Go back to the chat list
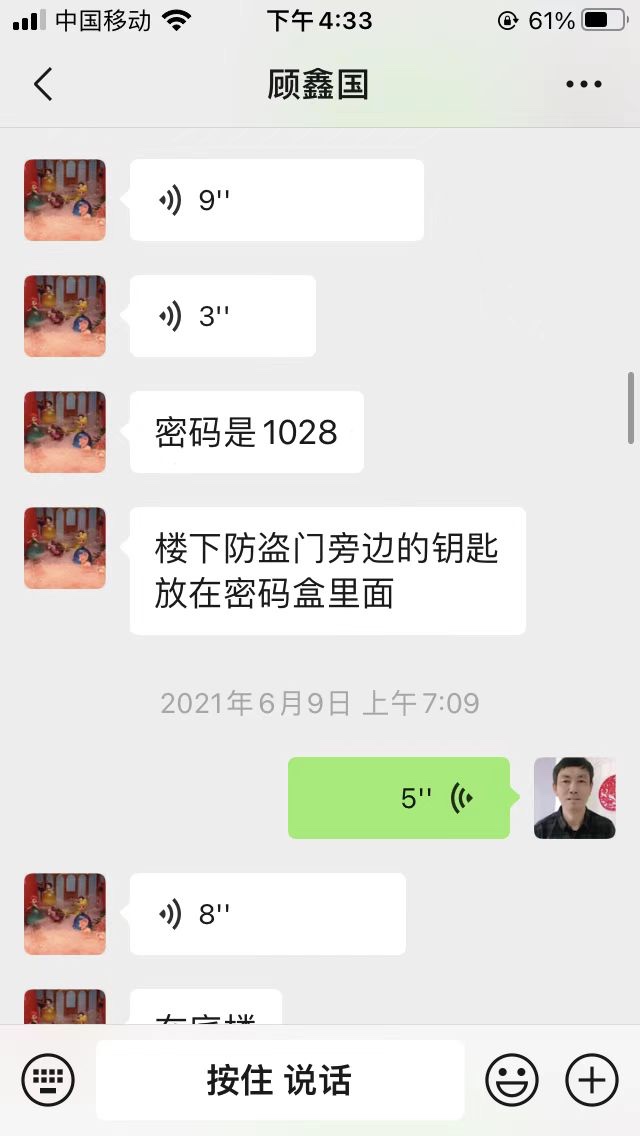Image resolution: width=640 pixels, height=1136 pixels. click(42, 85)
